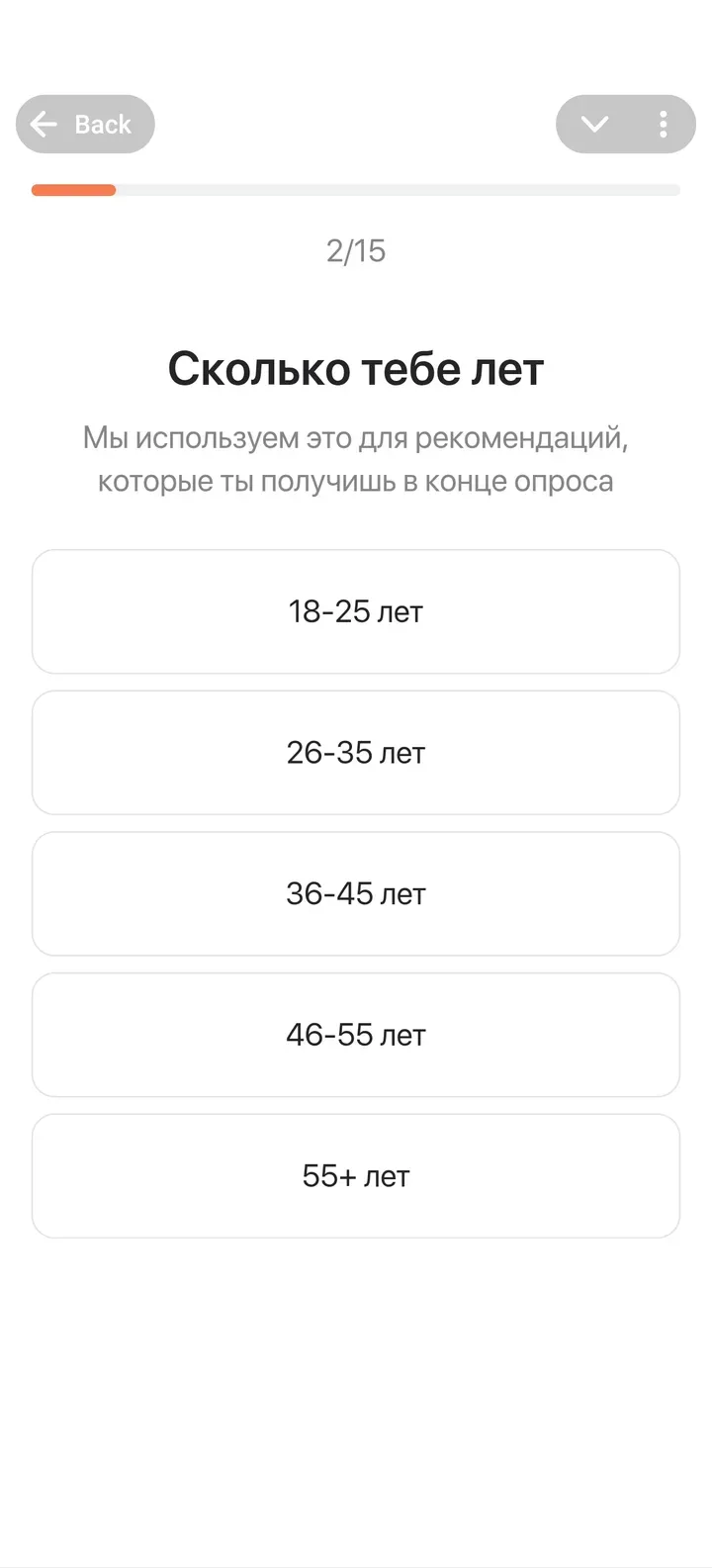Pick the 36-45 лет option
Viewport: 712px width, 1568px height.
point(356,893)
